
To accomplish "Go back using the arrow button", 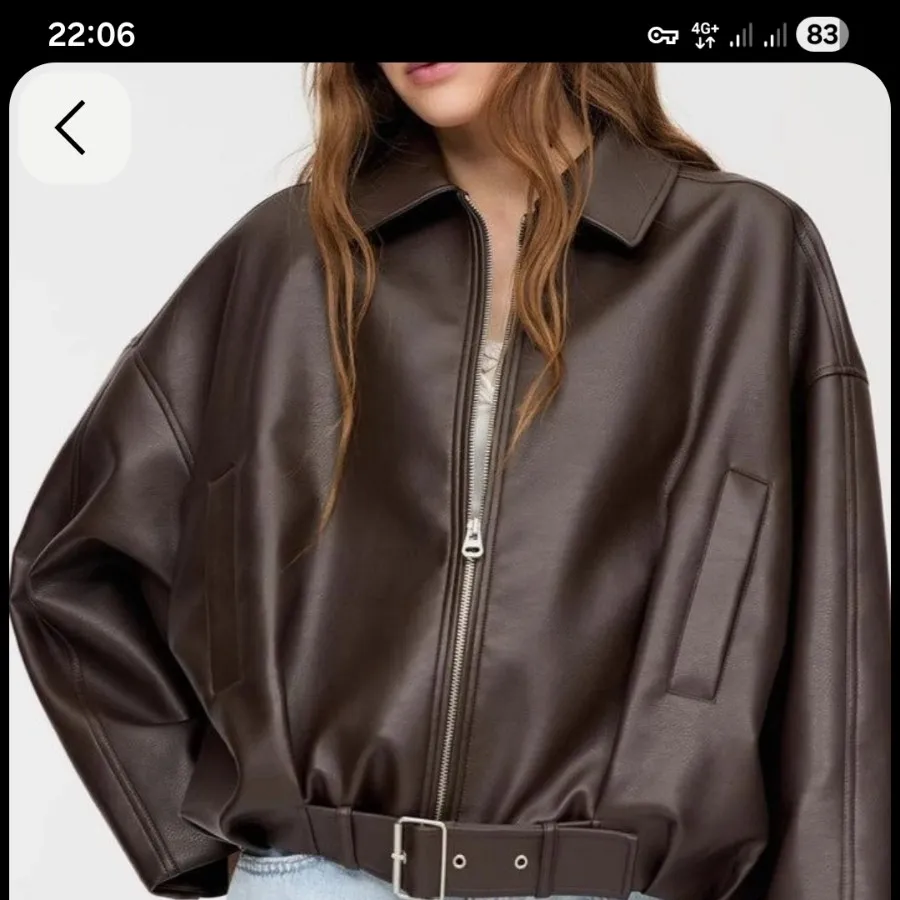I will (x=71, y=128).
